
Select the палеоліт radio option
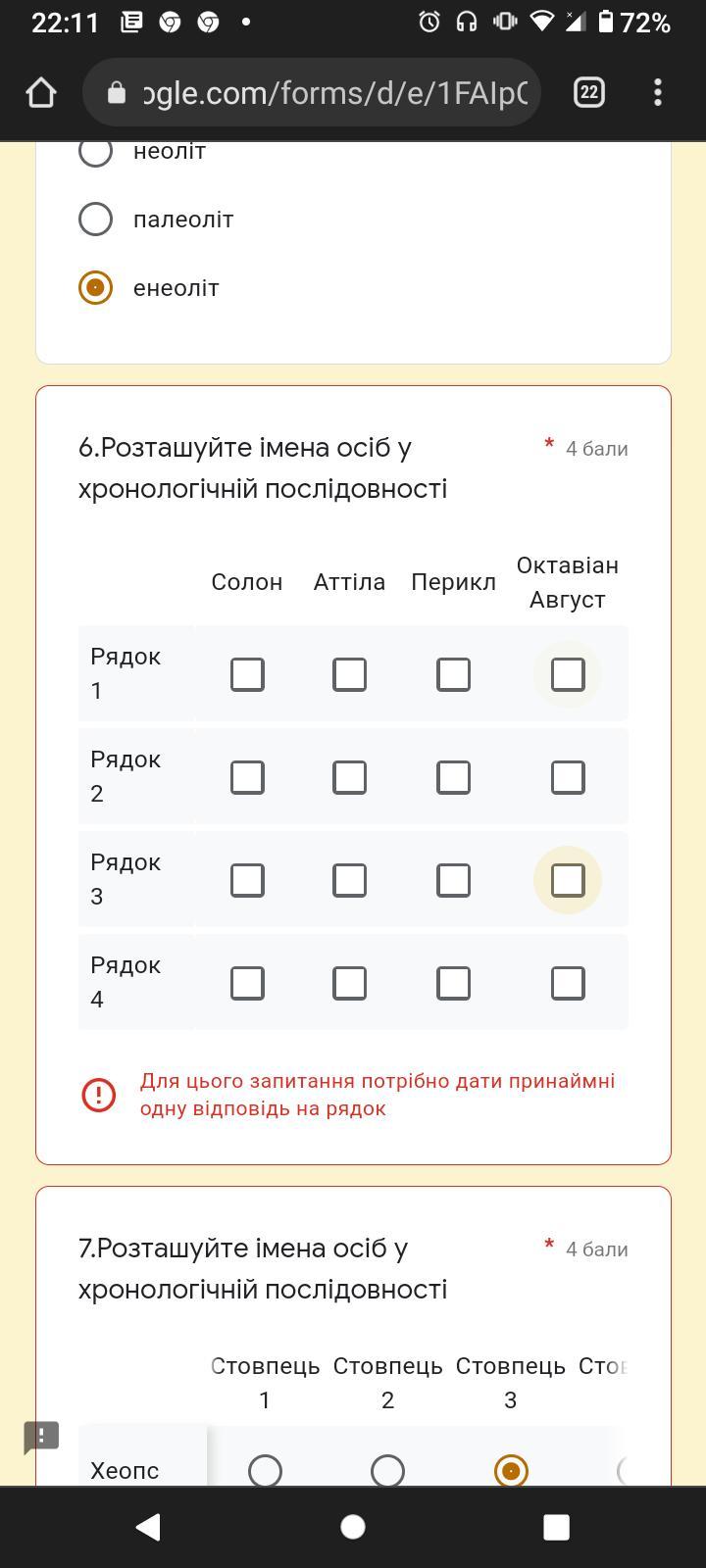click(x=95, y=219)
